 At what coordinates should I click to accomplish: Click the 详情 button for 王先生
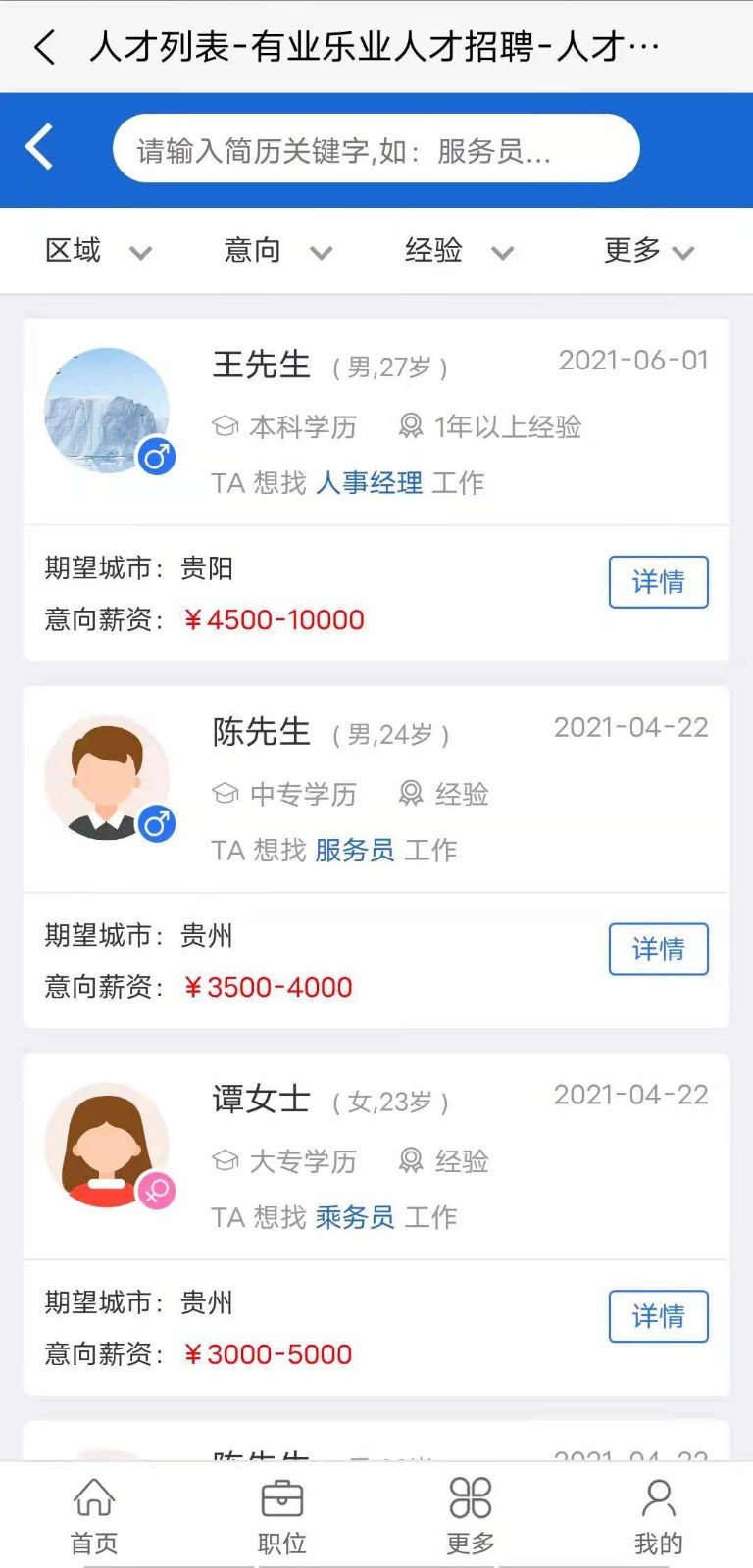pos(658,581)
